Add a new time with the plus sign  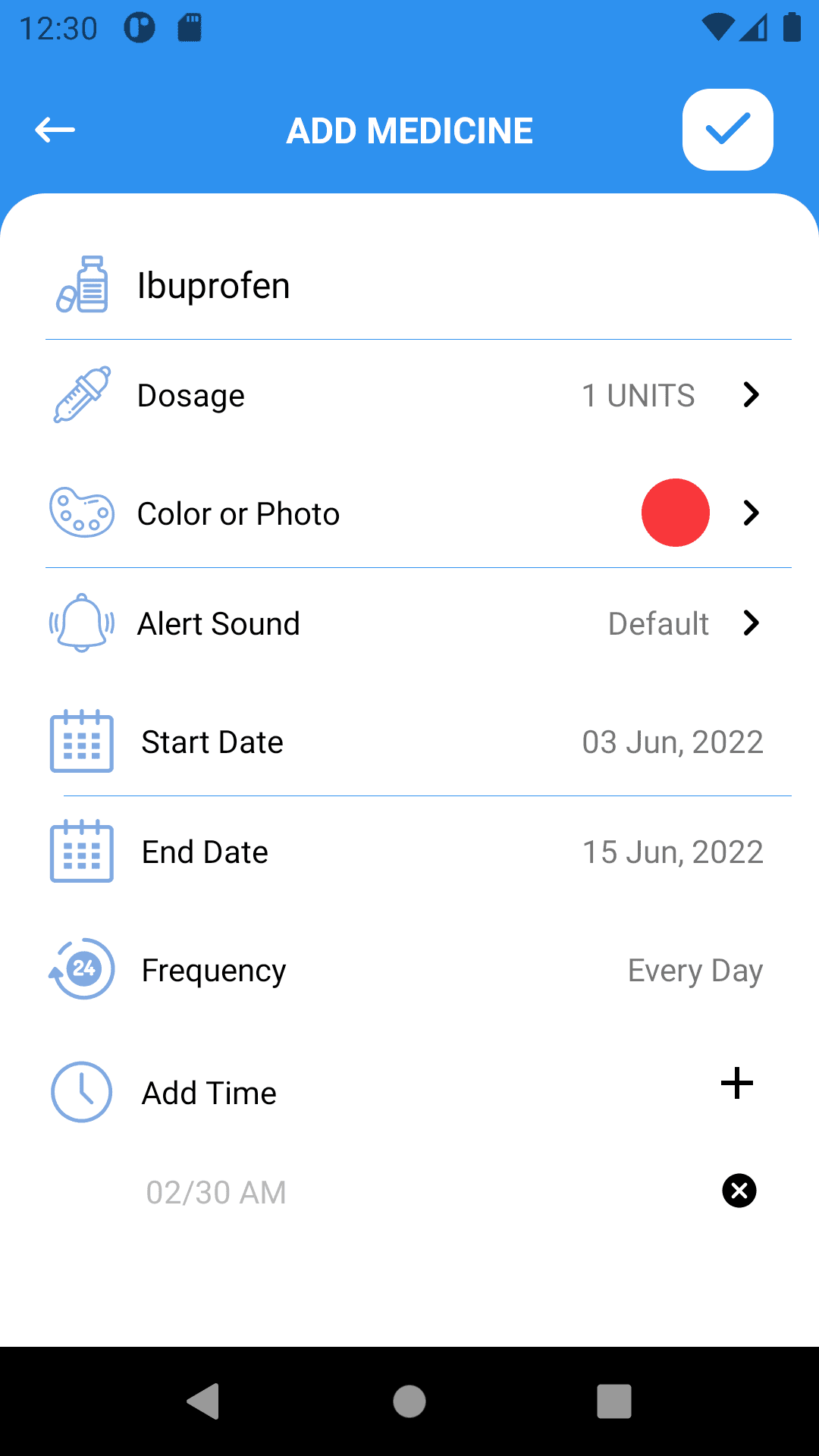pos(736,1083)
